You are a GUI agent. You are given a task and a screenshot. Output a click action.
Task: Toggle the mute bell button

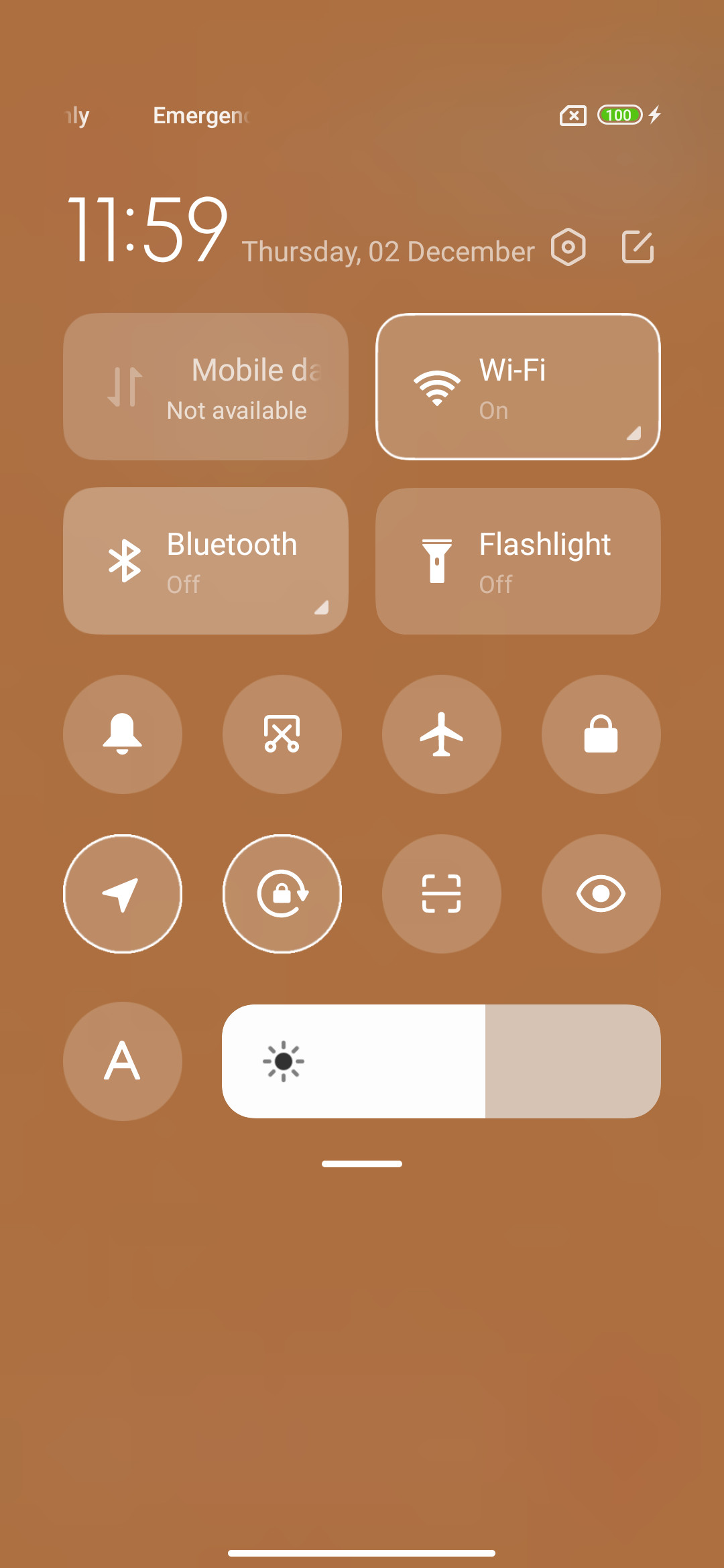[x=123, y=734]
